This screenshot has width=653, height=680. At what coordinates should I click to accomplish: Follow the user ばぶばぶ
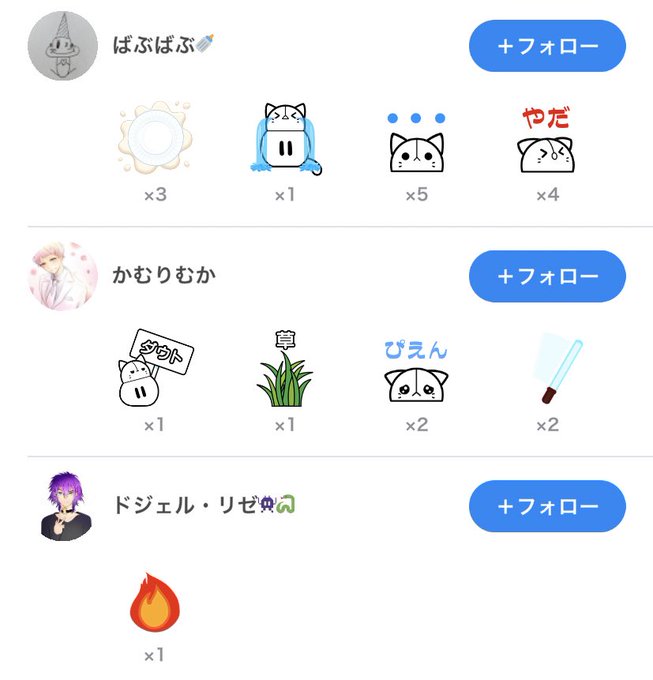547,46
